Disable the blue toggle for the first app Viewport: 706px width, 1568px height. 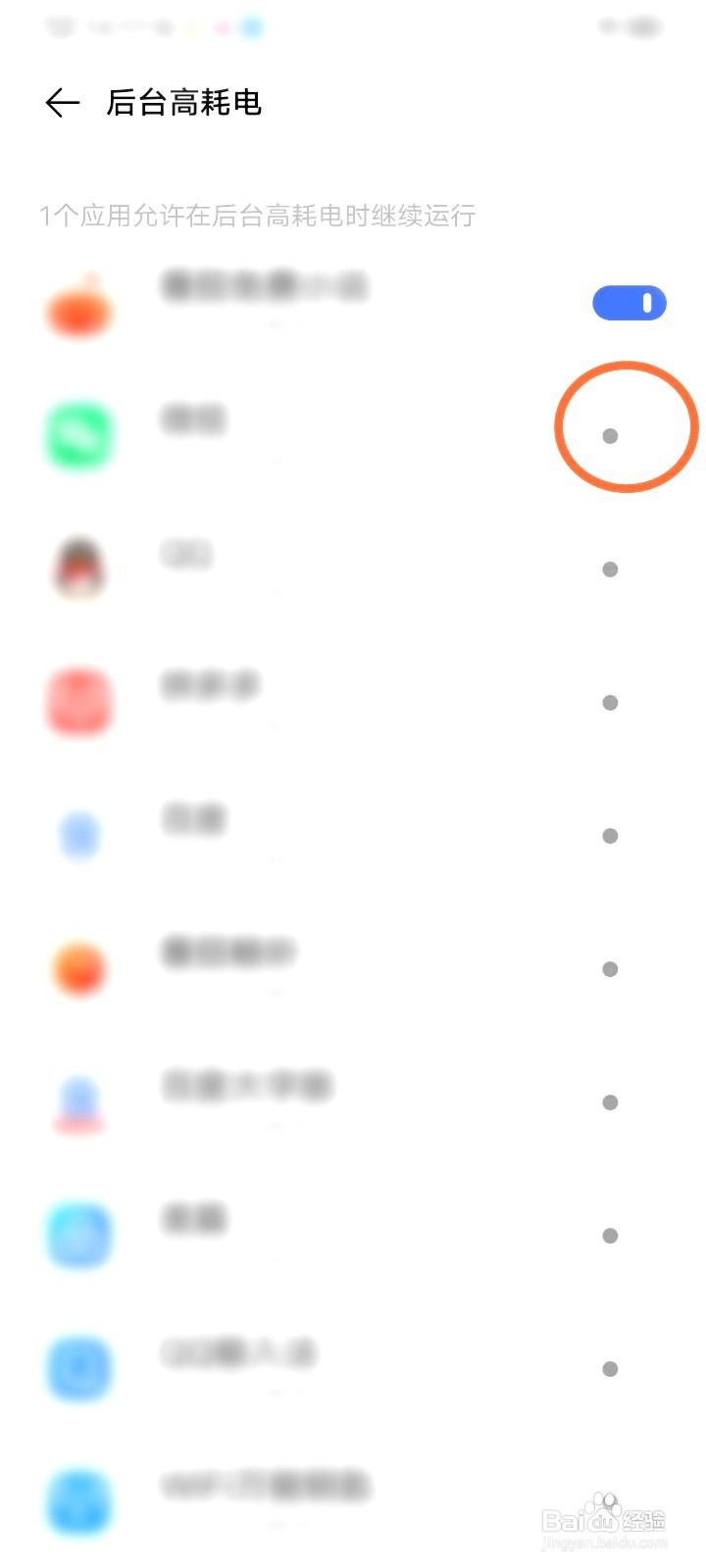(x=629, y=303)
